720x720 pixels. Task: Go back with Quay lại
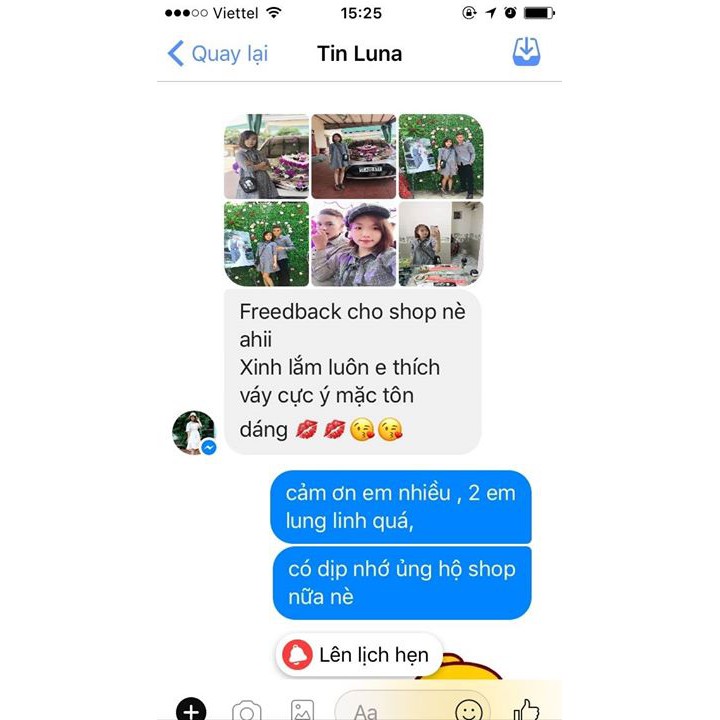click(x=218, y=53)
